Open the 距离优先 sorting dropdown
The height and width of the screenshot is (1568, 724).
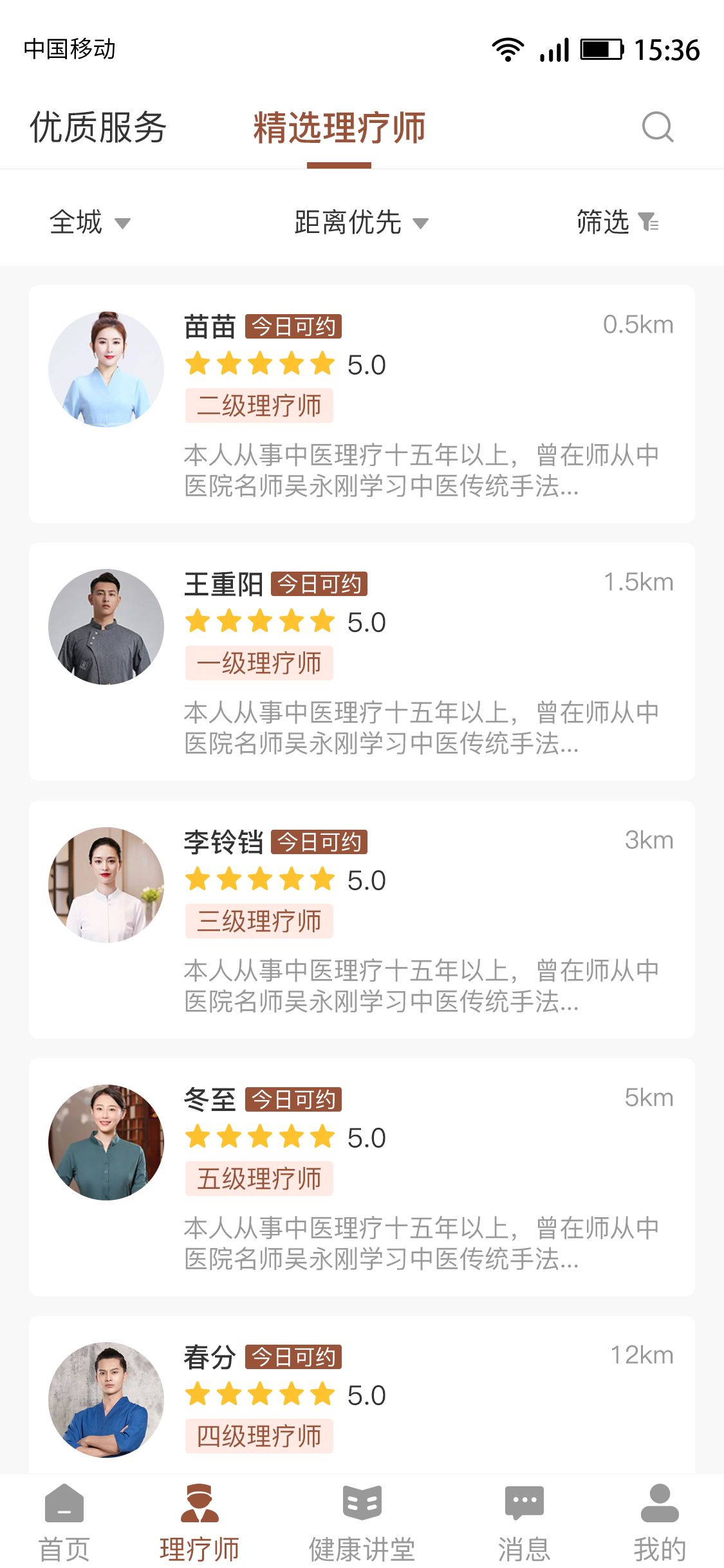360,223
